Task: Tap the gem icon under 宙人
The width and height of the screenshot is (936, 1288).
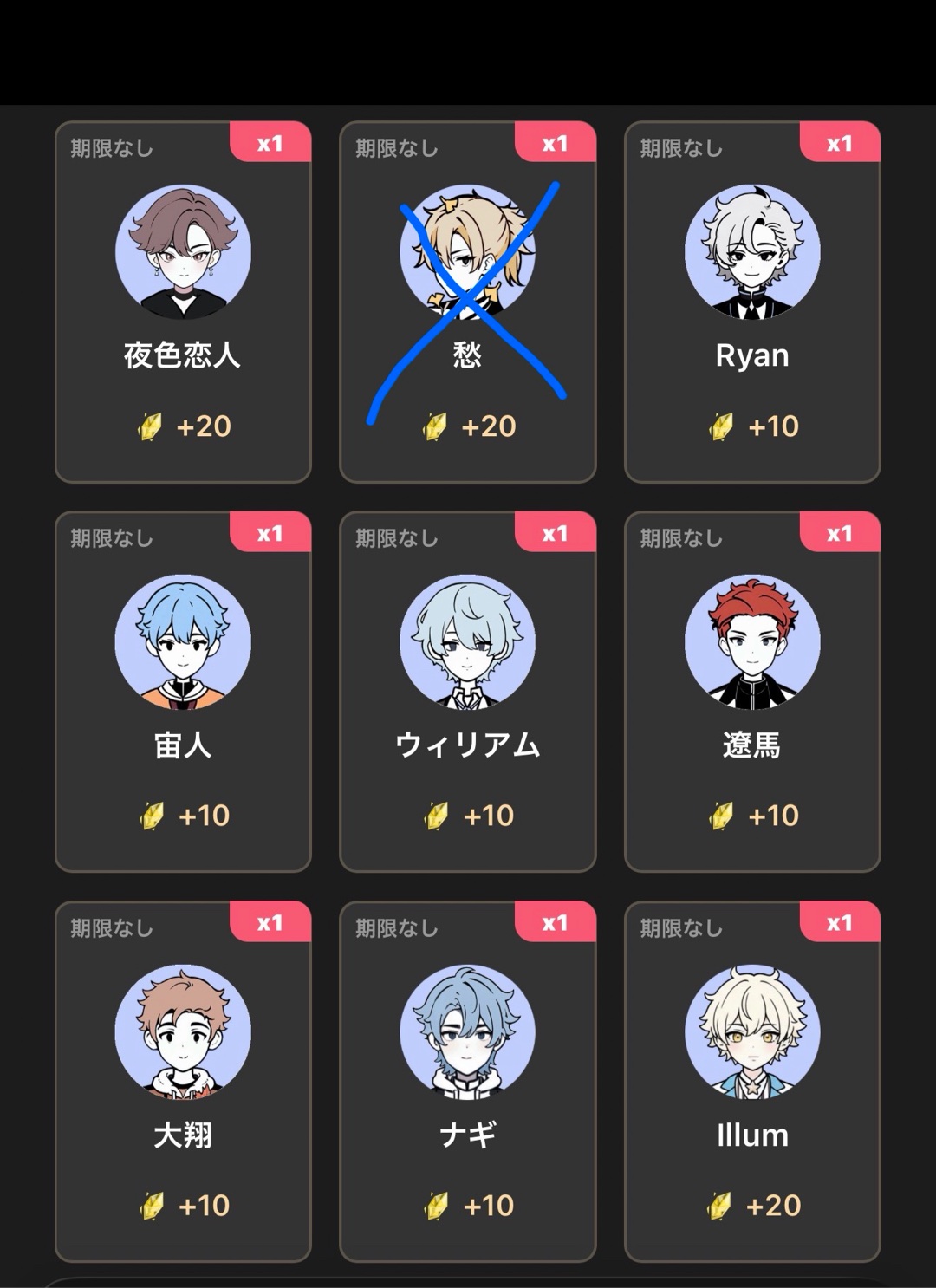Action: point(152,816)
